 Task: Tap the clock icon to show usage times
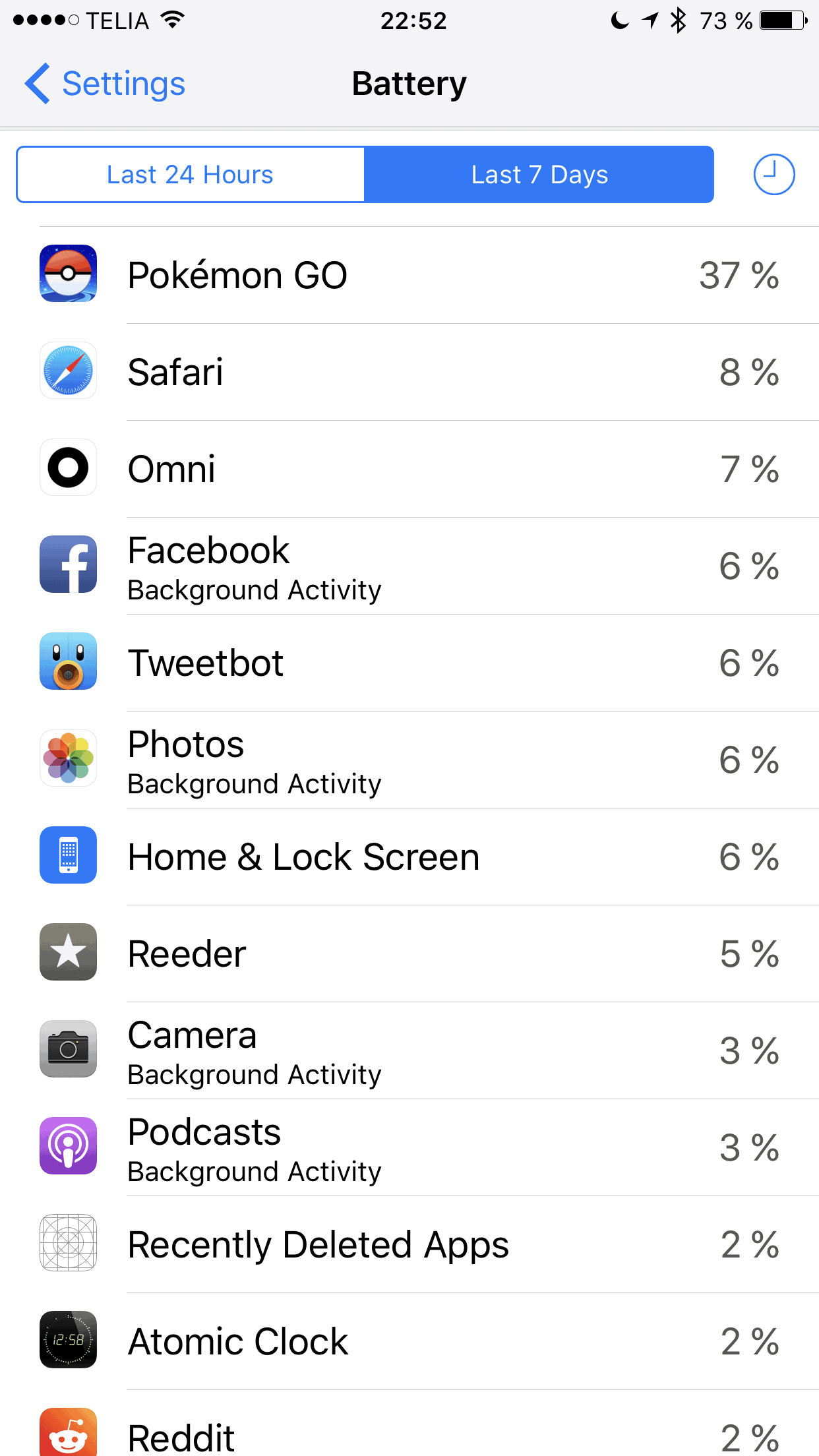click(773, 175)
